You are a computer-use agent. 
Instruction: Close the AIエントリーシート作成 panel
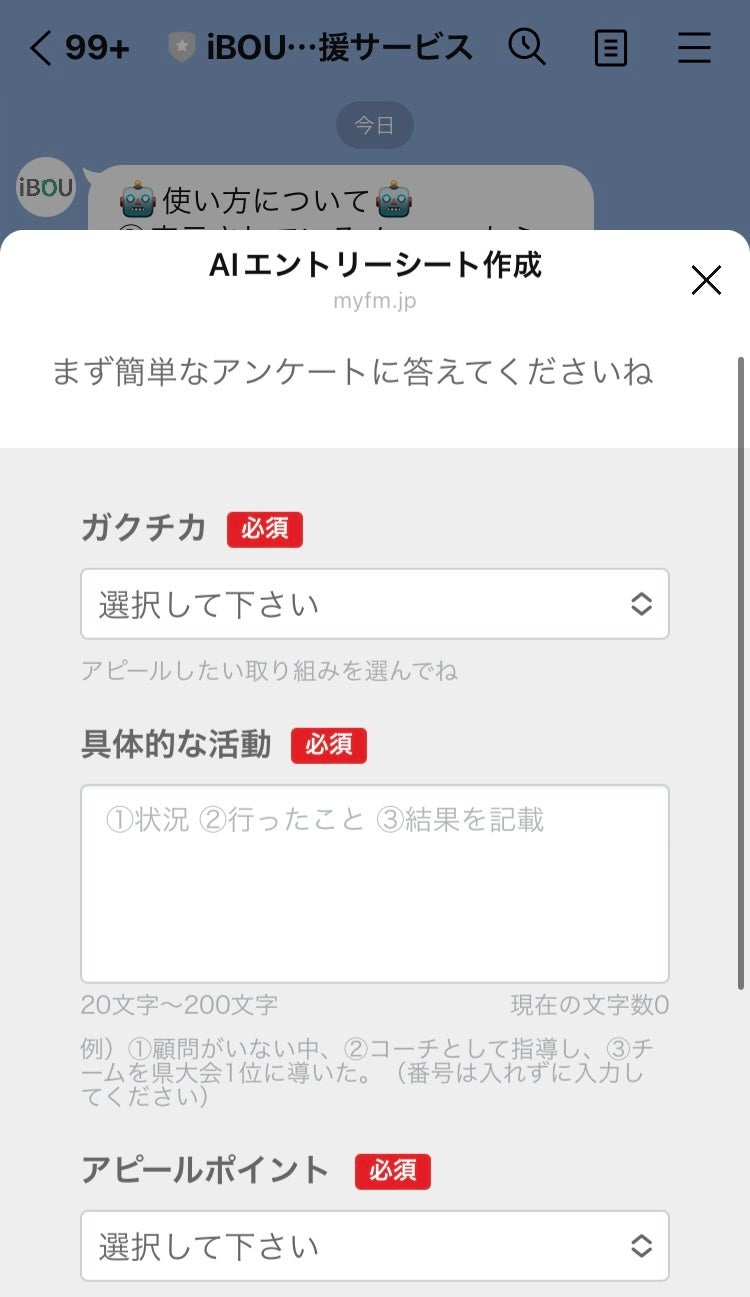tap(706, 281)
